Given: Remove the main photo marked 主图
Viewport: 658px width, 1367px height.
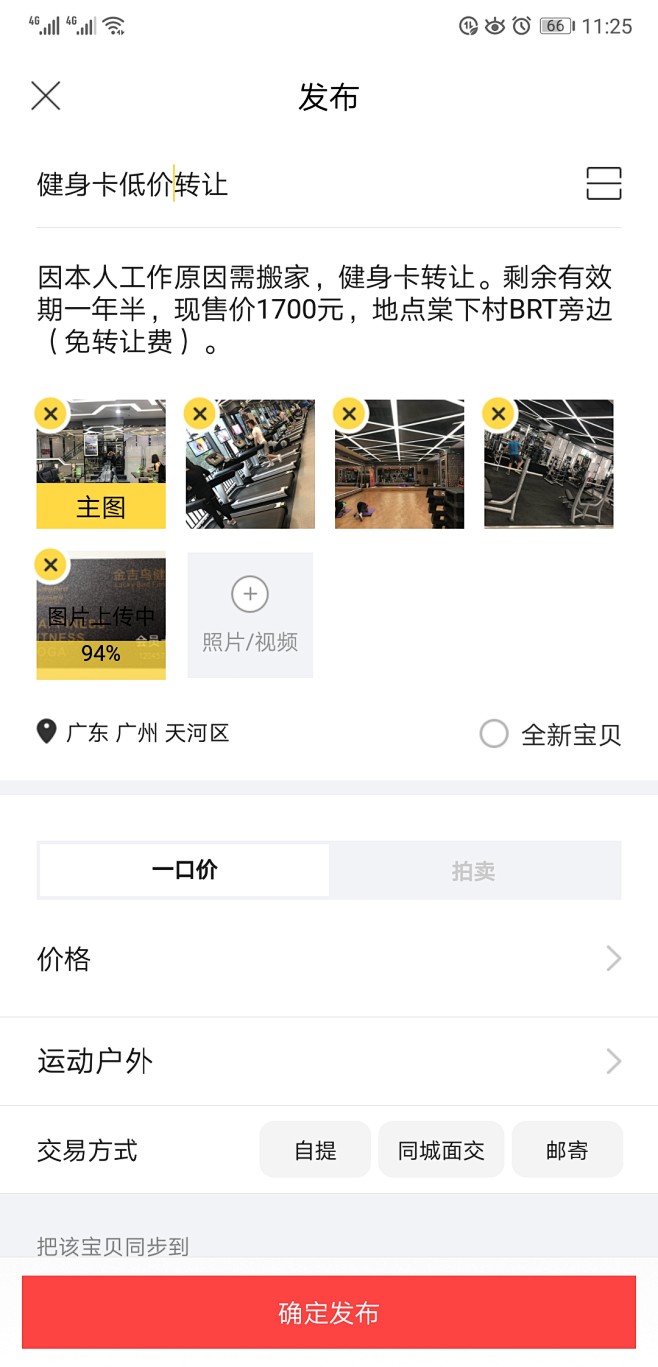Looking at the screenshot, I should [51, 413].
